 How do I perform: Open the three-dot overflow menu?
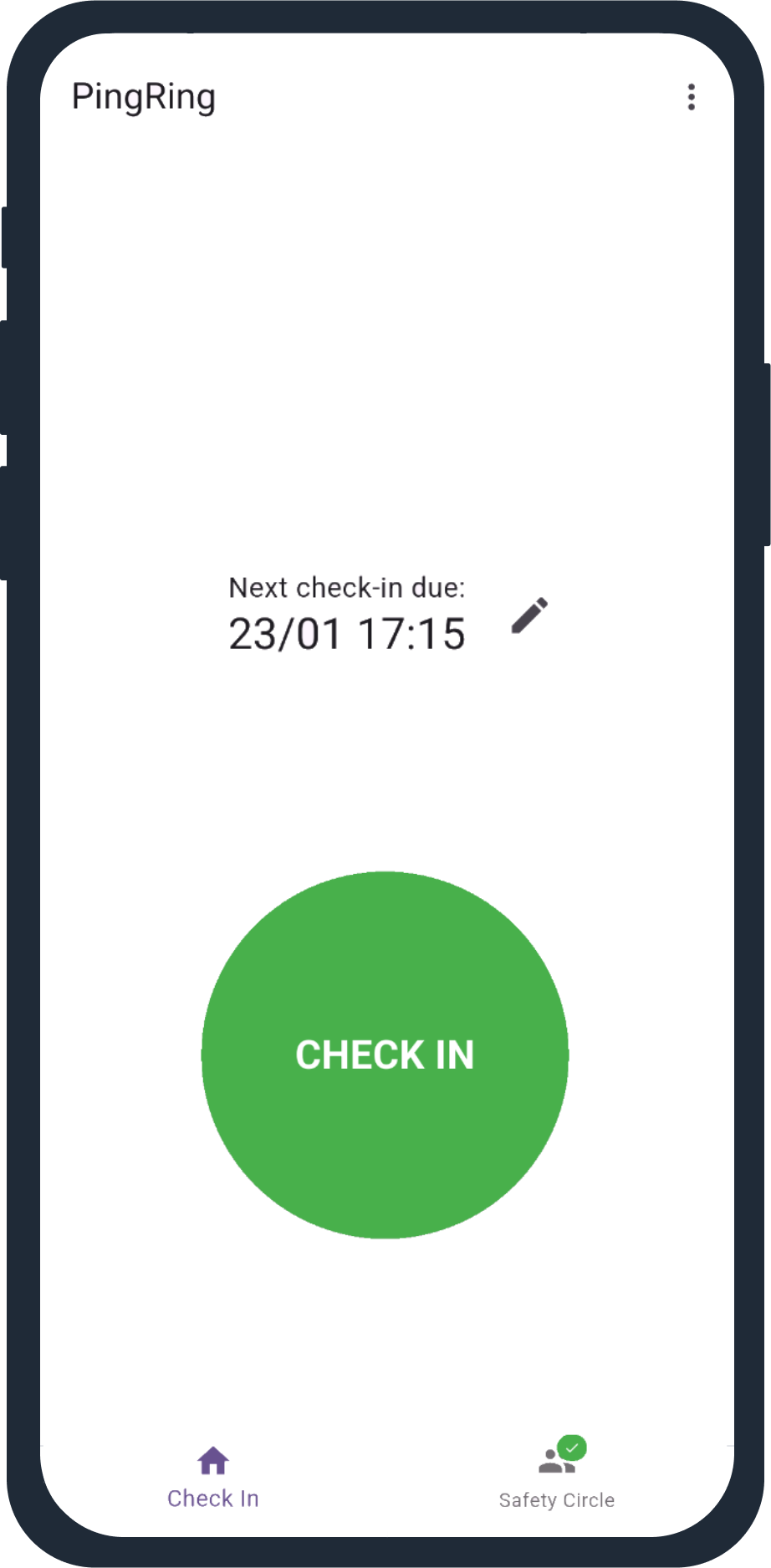point(691,97)
